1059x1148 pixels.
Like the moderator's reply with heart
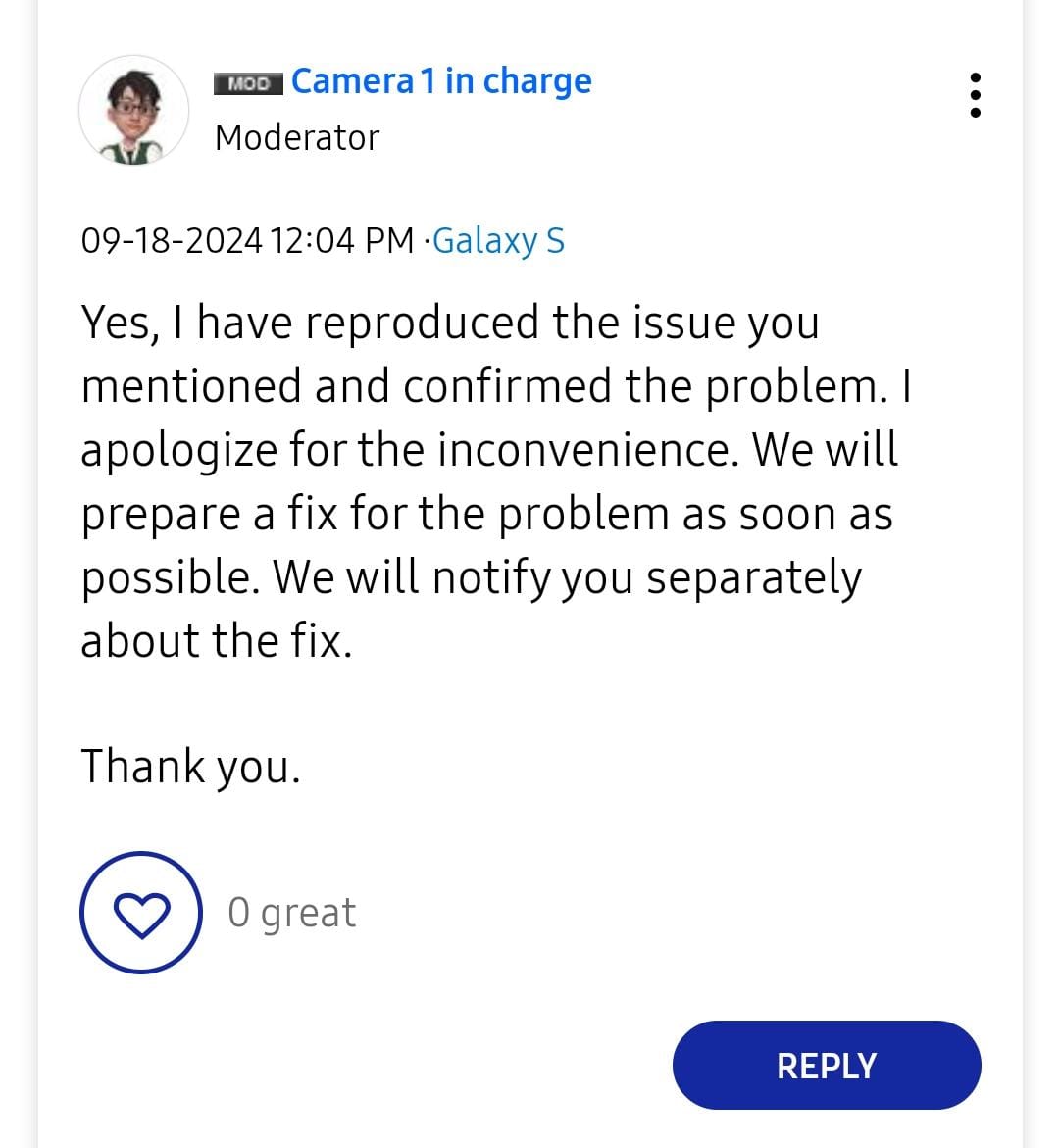pyautogui.click(x=141, y=913)
